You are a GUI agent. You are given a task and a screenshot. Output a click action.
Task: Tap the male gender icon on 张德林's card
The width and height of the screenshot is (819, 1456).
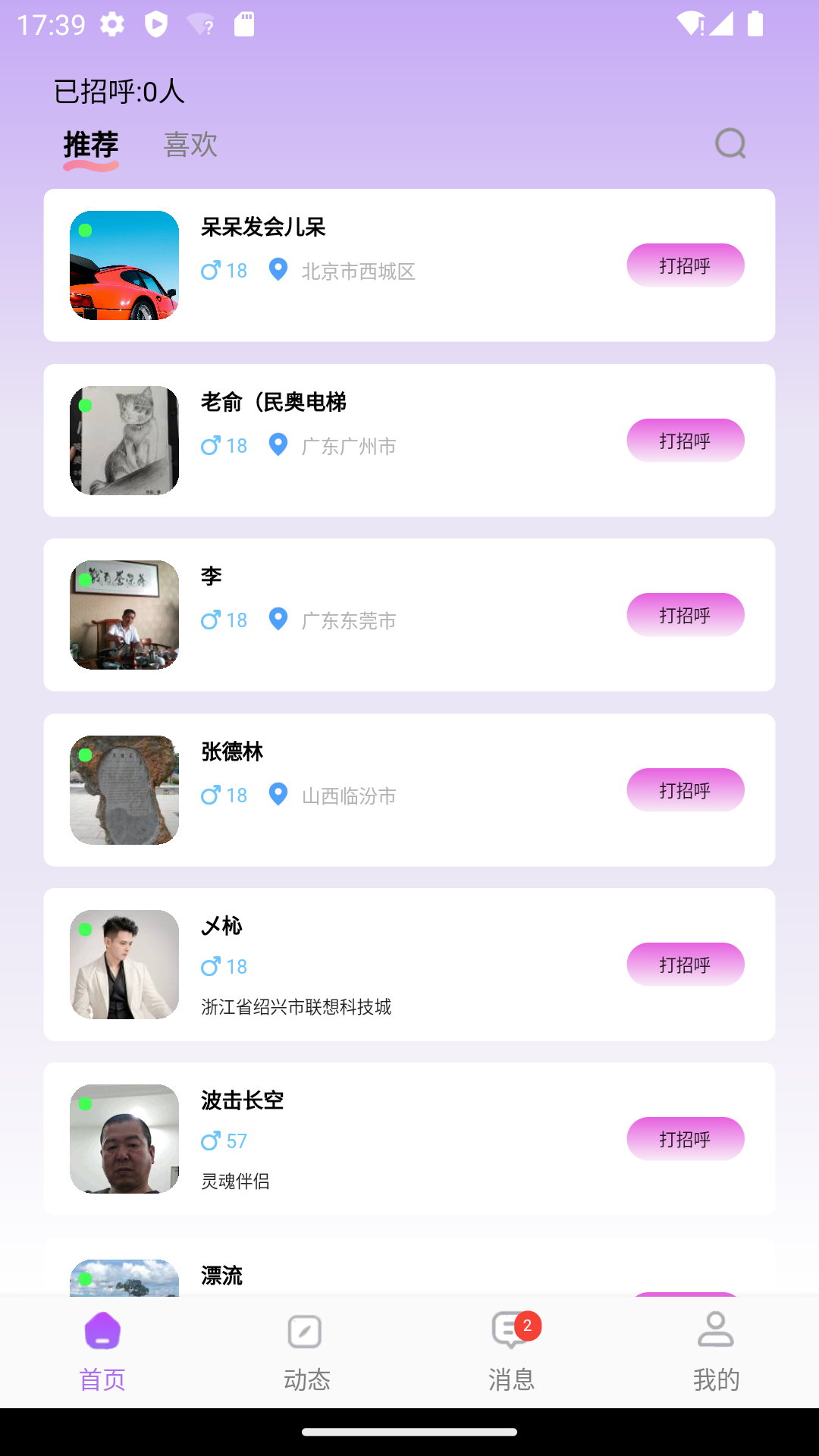coord(209,795)
